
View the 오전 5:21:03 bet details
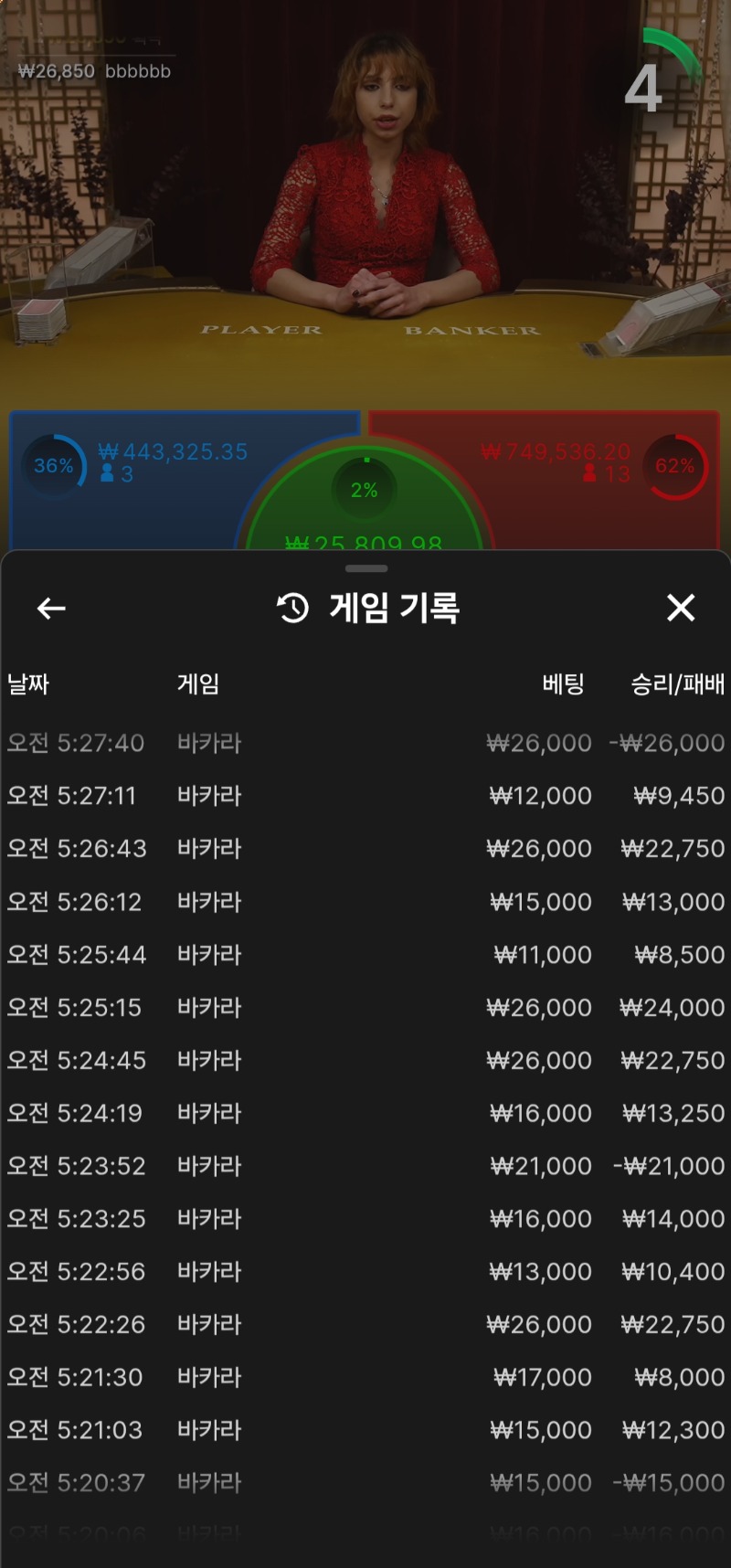tap(365, 1430)
